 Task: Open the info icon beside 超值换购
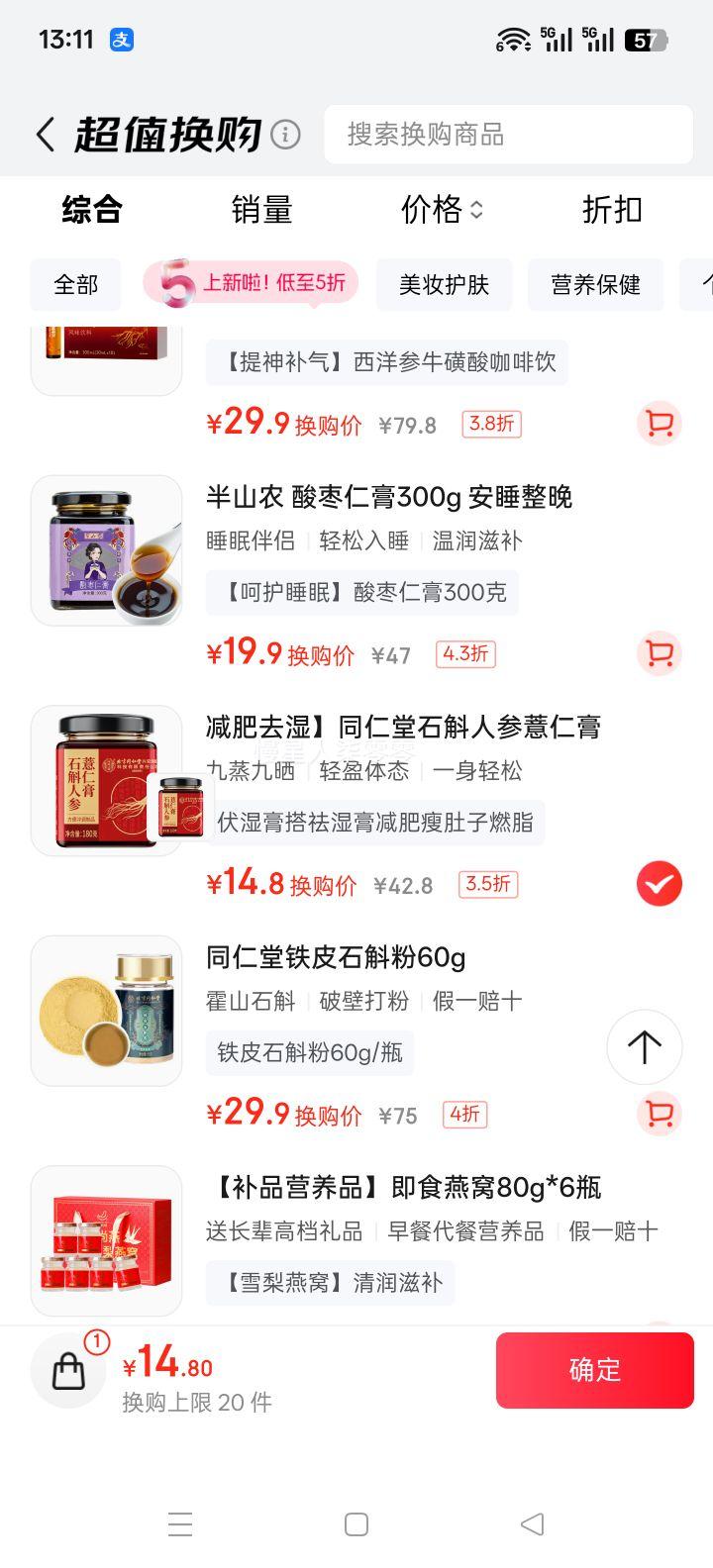click(x=285, y=135)
